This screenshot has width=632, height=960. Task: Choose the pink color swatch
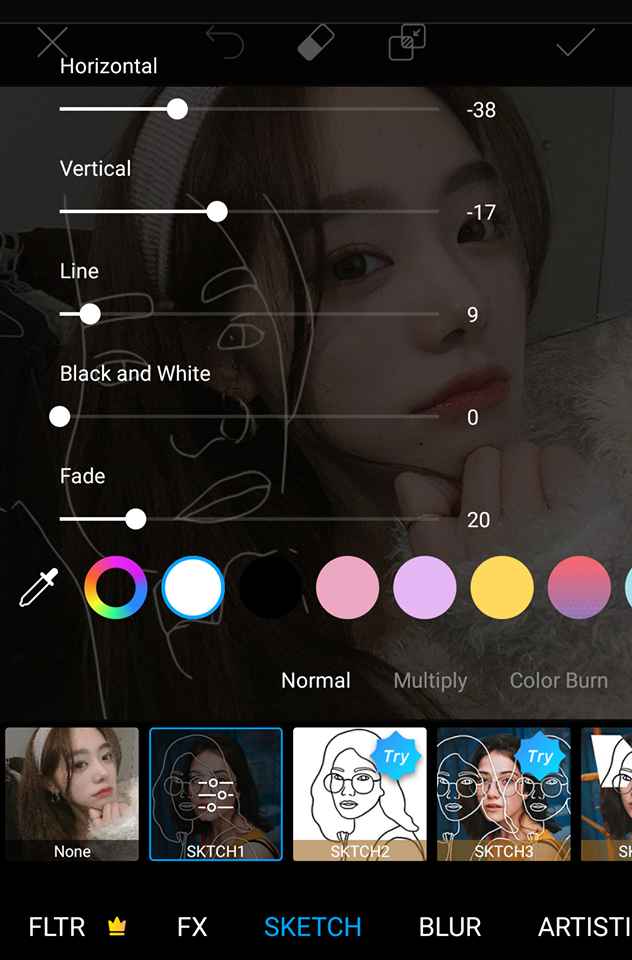point(347,588)
